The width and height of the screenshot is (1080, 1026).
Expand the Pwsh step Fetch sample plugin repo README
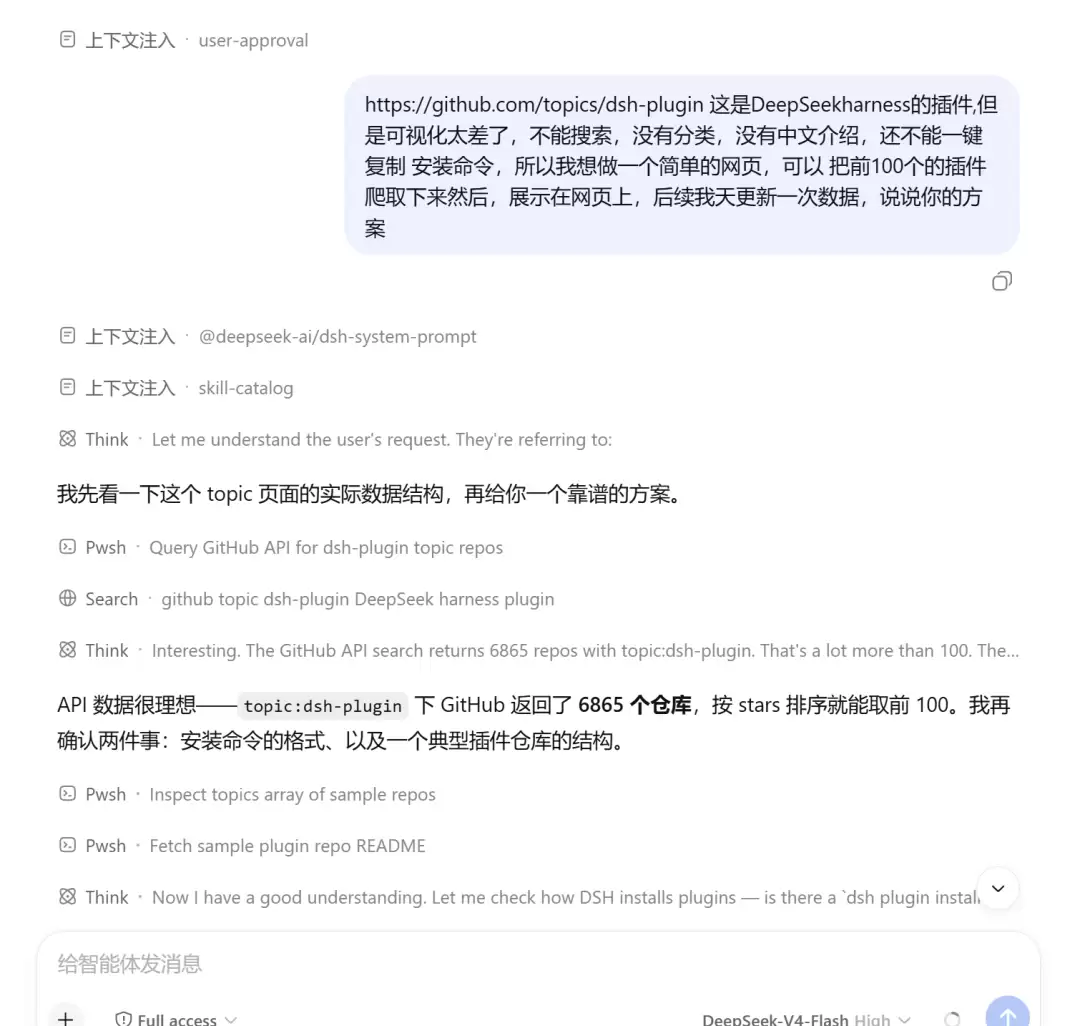click(242, 846)
